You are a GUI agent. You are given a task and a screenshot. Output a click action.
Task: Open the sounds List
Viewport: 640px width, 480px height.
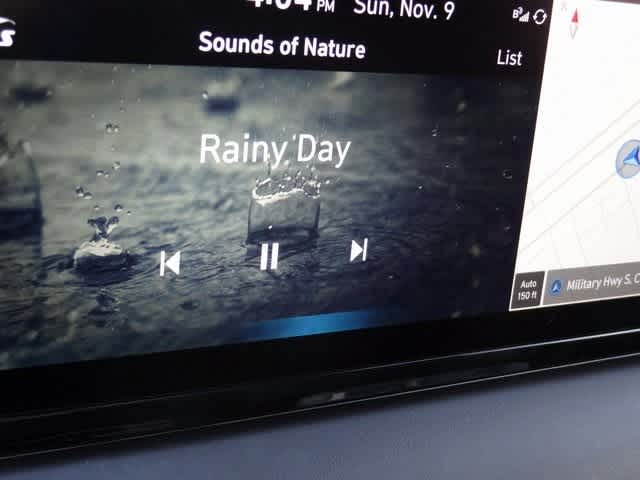(509, 58)
